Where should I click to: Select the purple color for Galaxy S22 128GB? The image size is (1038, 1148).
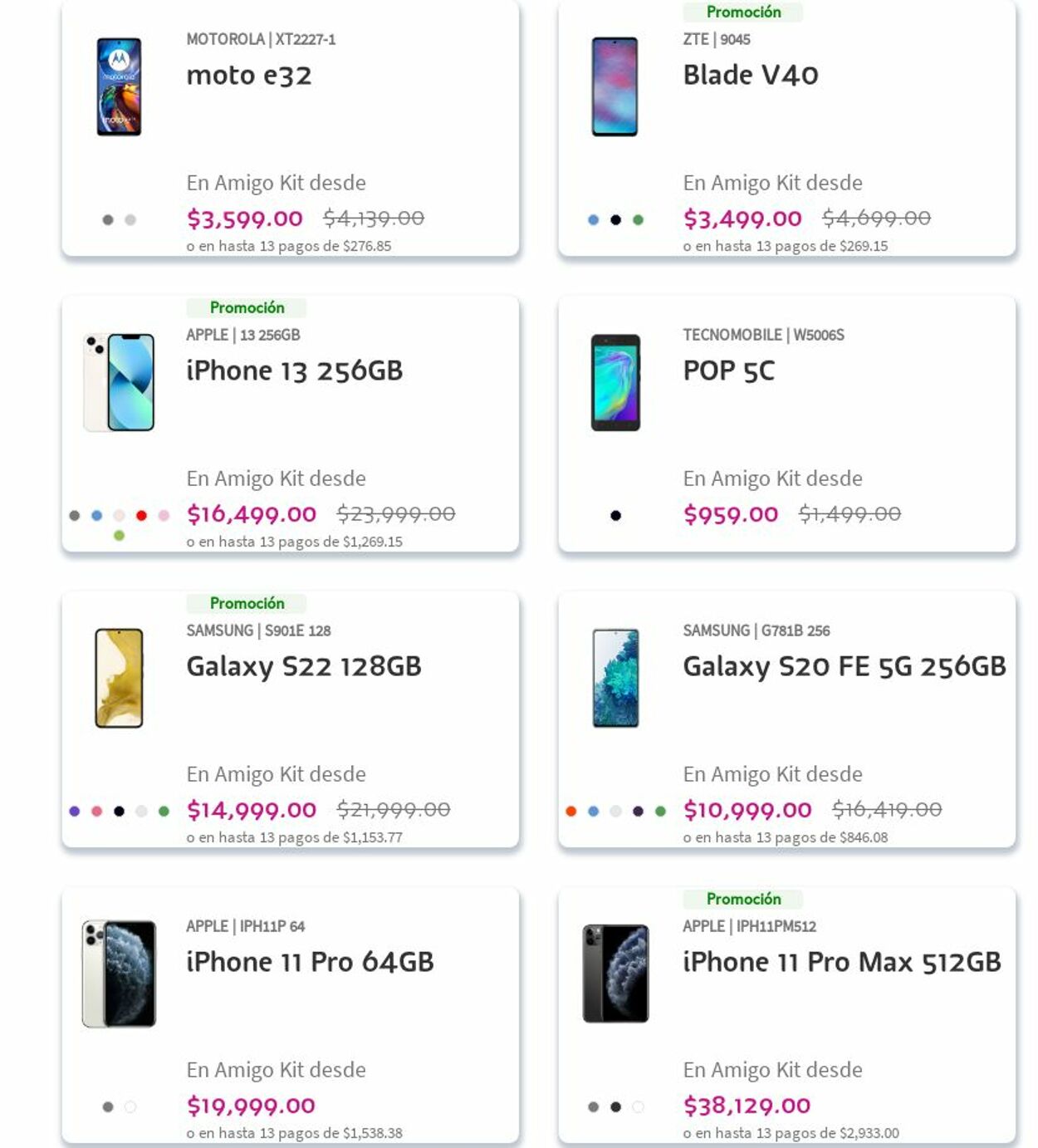pos(75,812)
